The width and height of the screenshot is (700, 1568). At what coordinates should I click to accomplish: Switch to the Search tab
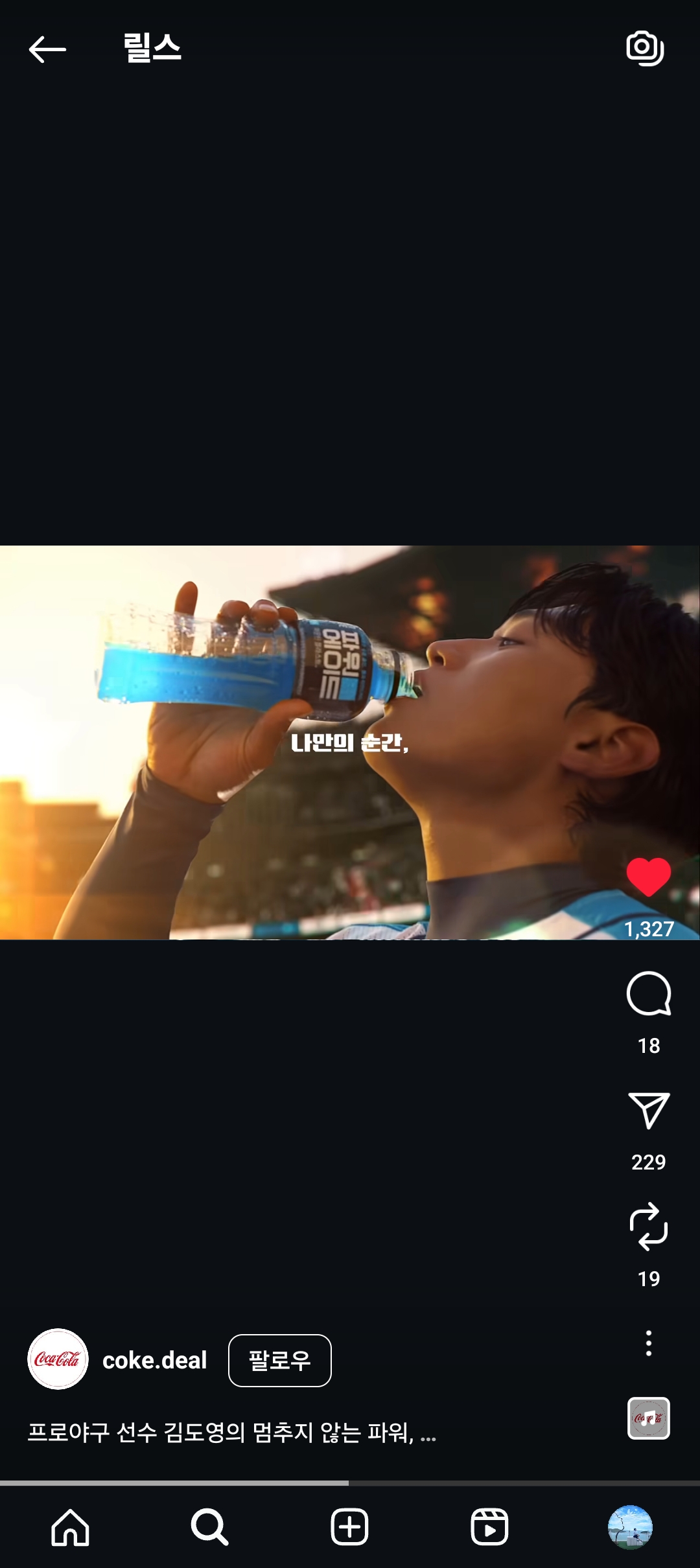[209, 1527]
